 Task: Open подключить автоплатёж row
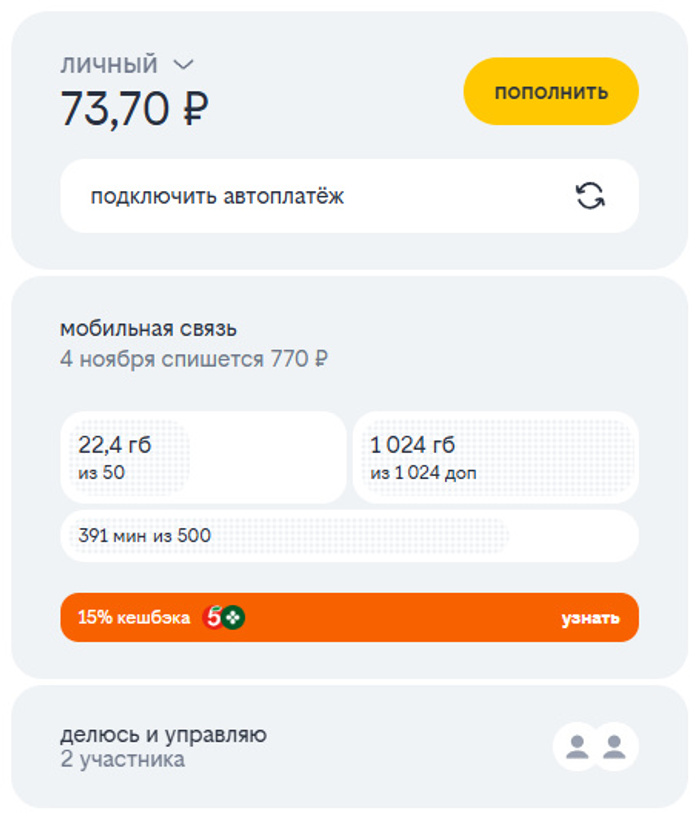(349, 196)
